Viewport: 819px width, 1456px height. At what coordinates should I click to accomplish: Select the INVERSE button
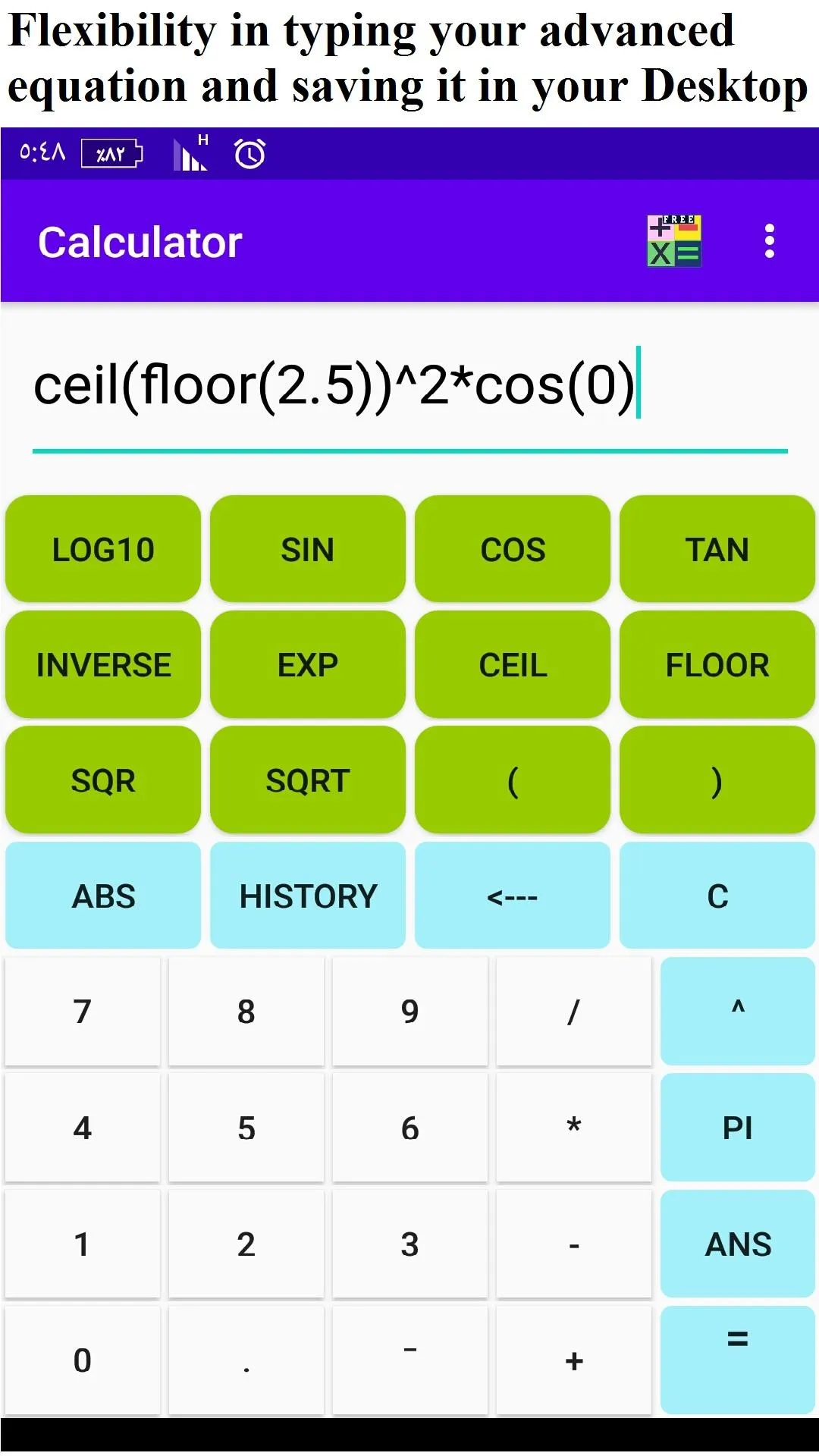click(x=103, y=664)
